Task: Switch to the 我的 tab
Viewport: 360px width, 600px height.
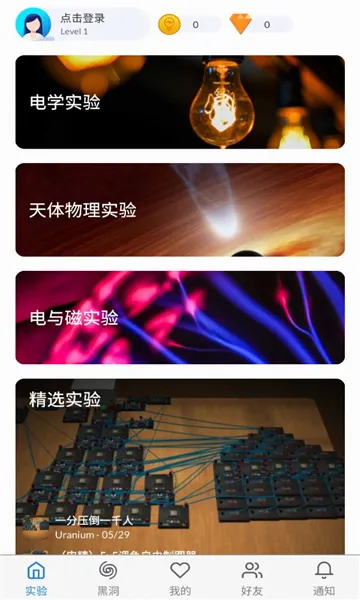Action: 180,578
